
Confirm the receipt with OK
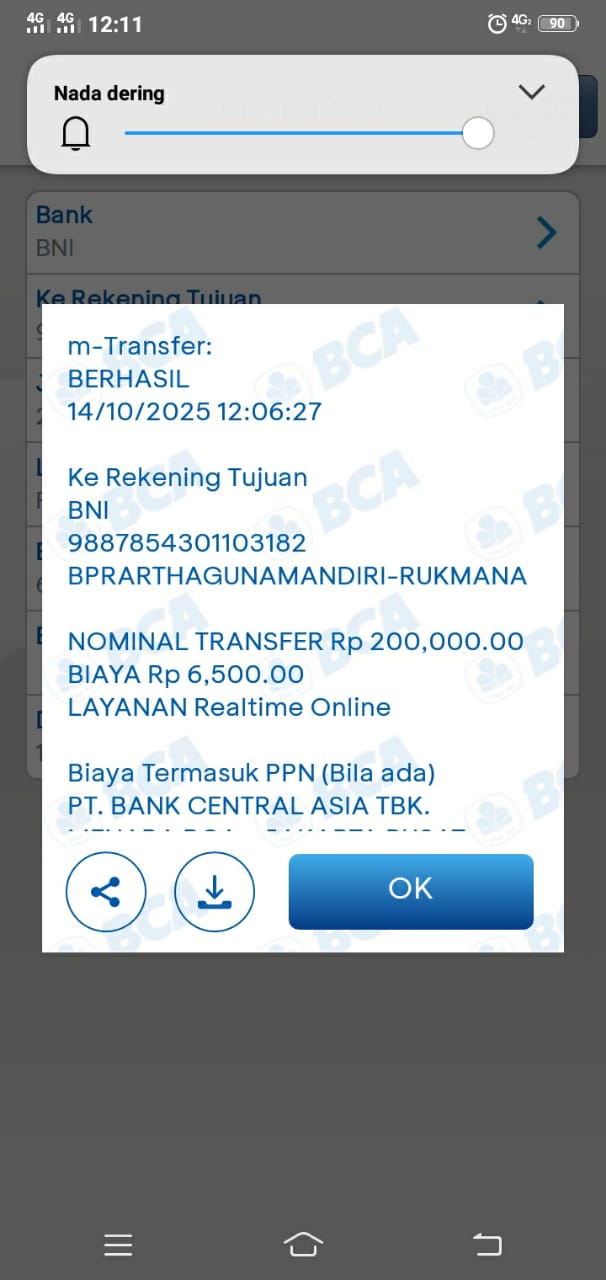pyautogui.click(x=410, y=891)
